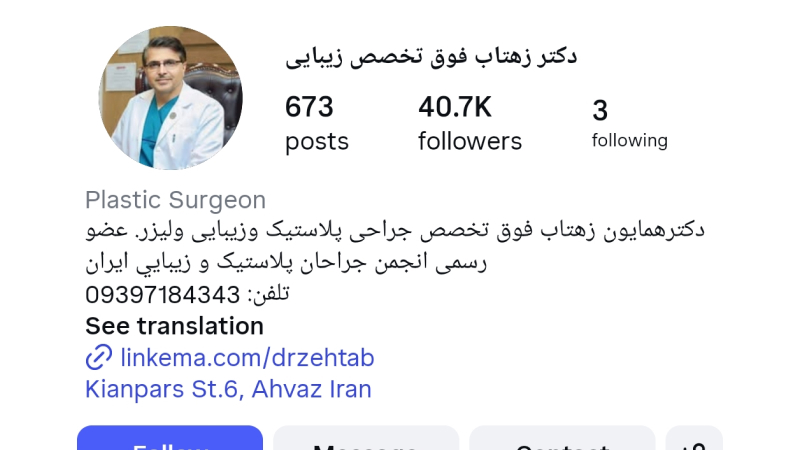The height and width of the screenshot is (450, 800).
Task: View the 3 following accounts
Action: coord(629,124)
